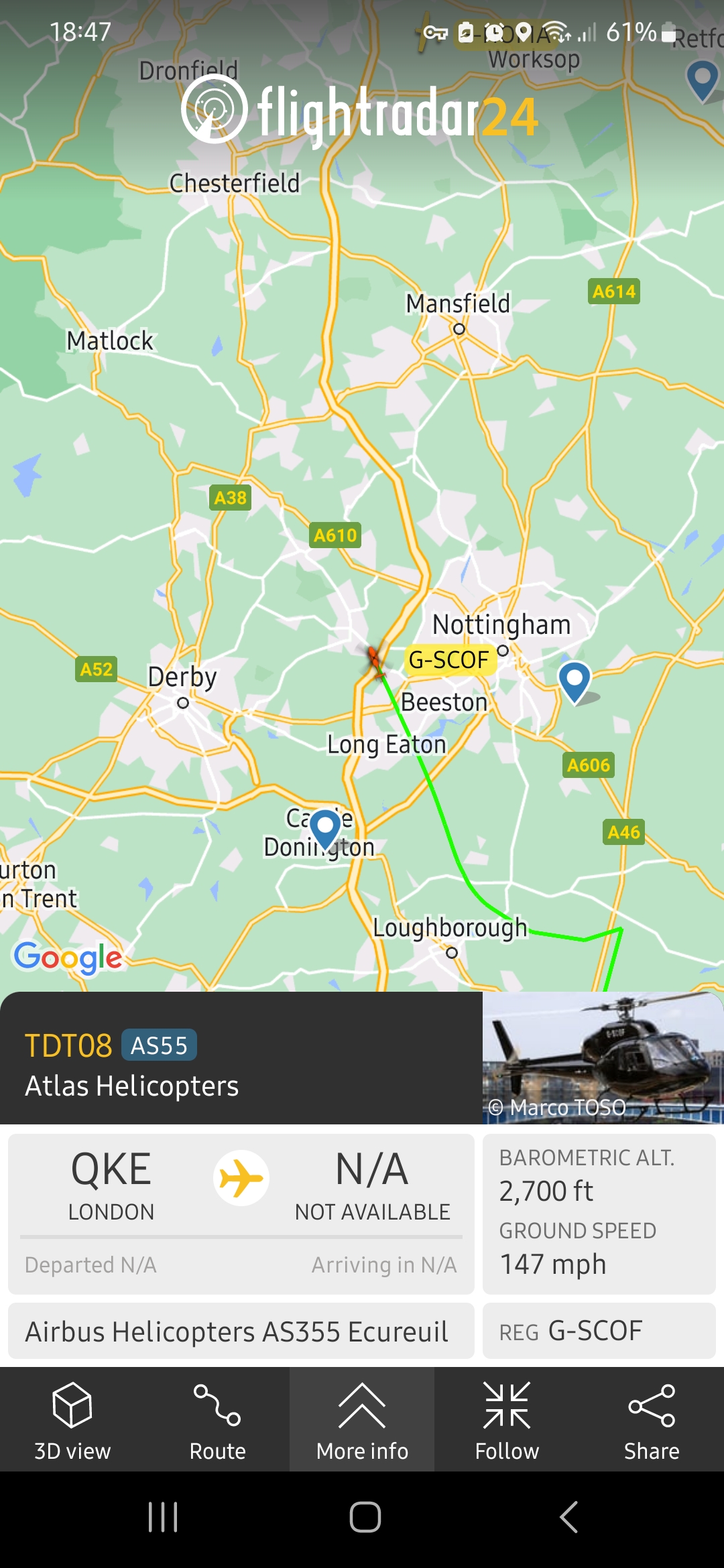Expand More info panel

tap(362, 1421)
